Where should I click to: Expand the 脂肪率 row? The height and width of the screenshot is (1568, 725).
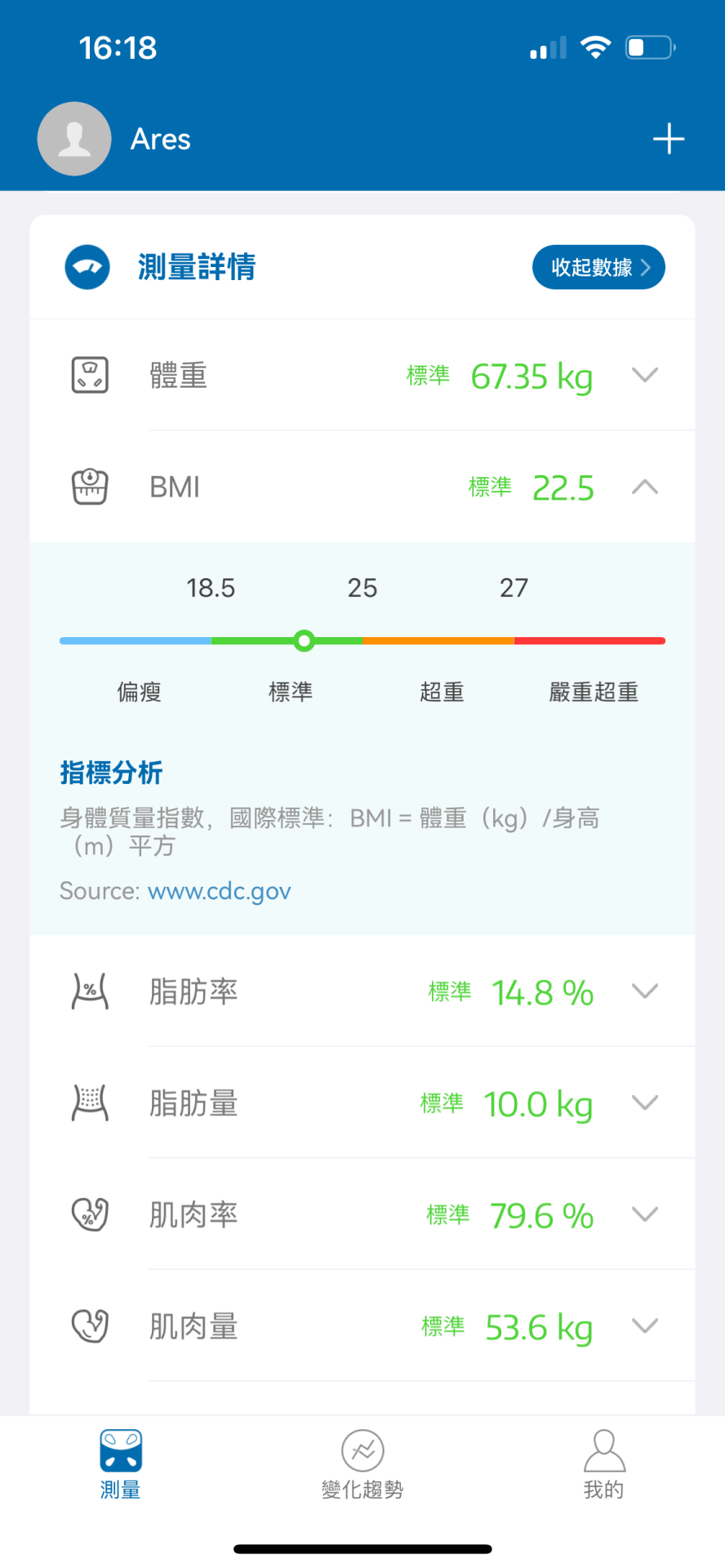point(644,991)
